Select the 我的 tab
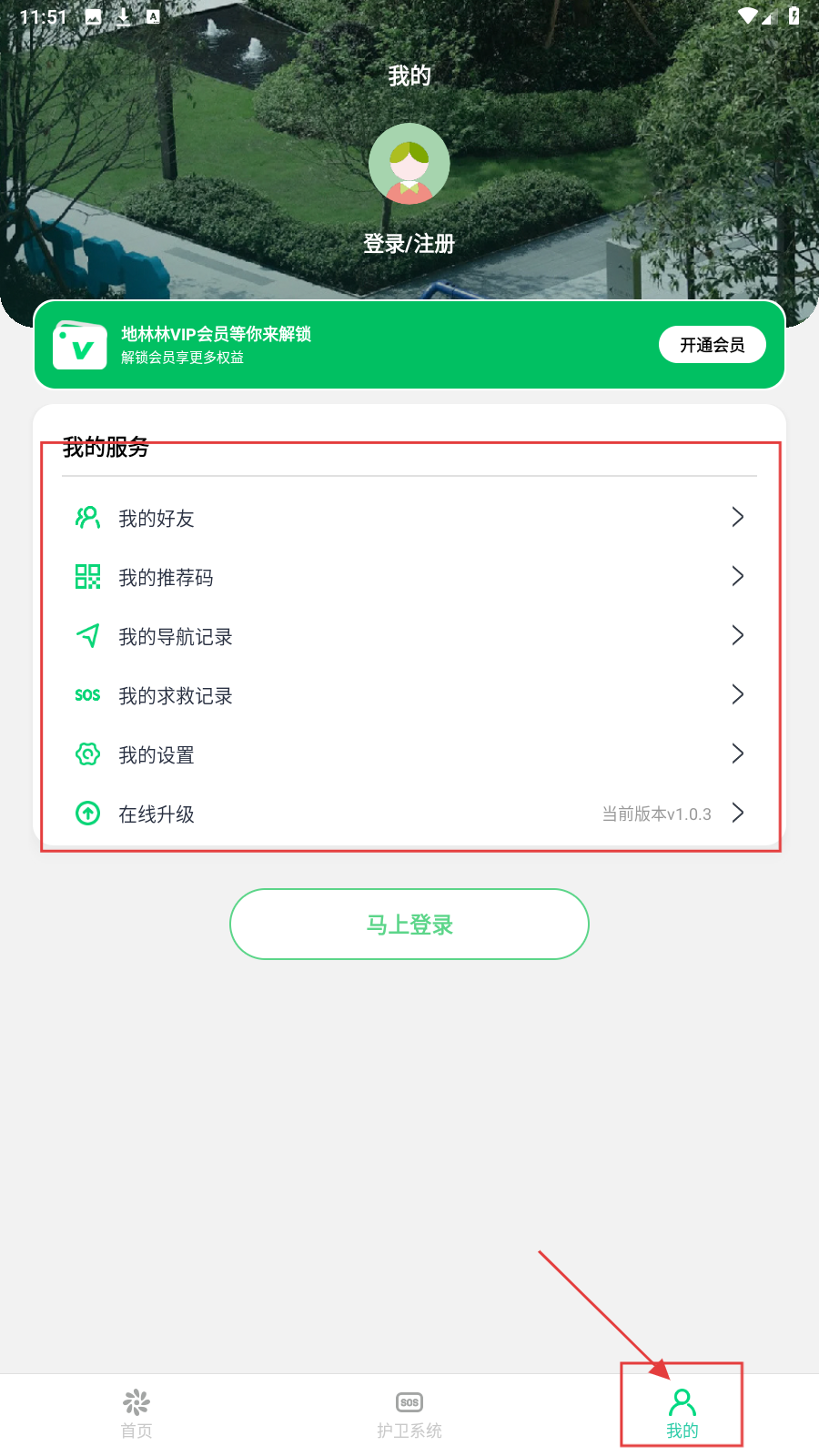Viewport: 819px width, 1456px height. click(x=682, y=1413)
